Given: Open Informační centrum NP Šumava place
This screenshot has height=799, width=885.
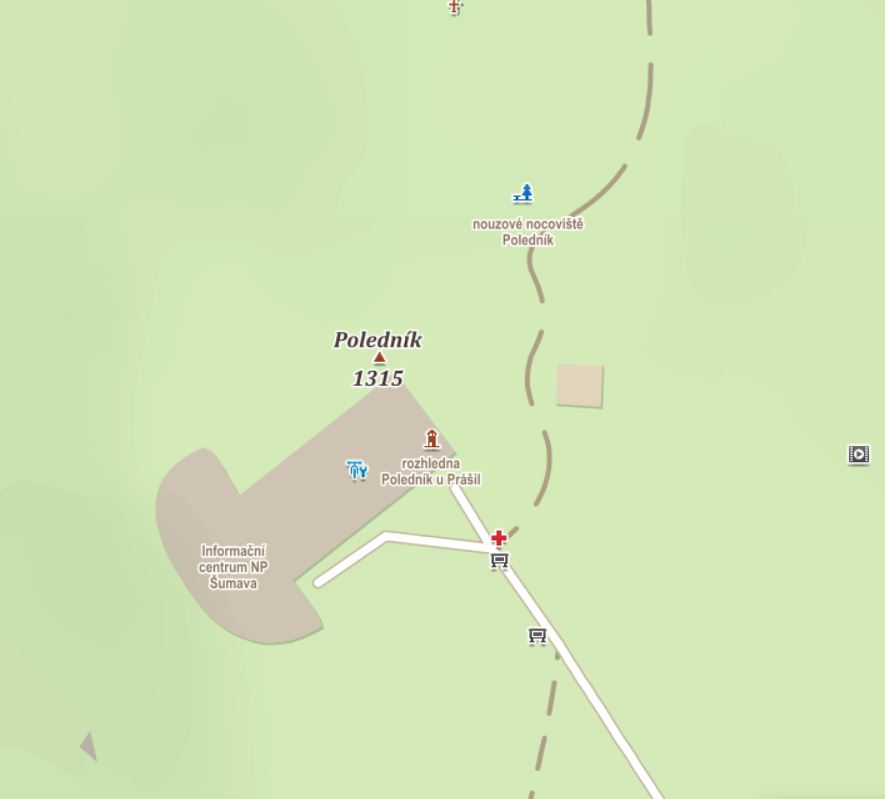Looking at the screenshot, I should [234, 567].
